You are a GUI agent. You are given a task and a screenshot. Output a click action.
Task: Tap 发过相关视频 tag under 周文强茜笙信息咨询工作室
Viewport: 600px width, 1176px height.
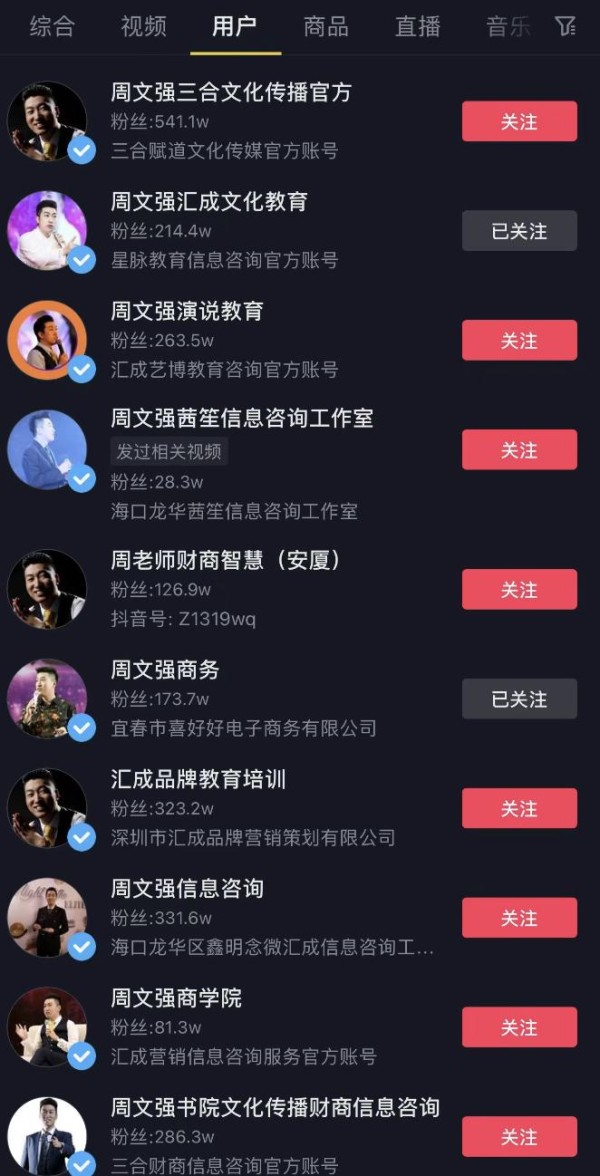(169, 452)
